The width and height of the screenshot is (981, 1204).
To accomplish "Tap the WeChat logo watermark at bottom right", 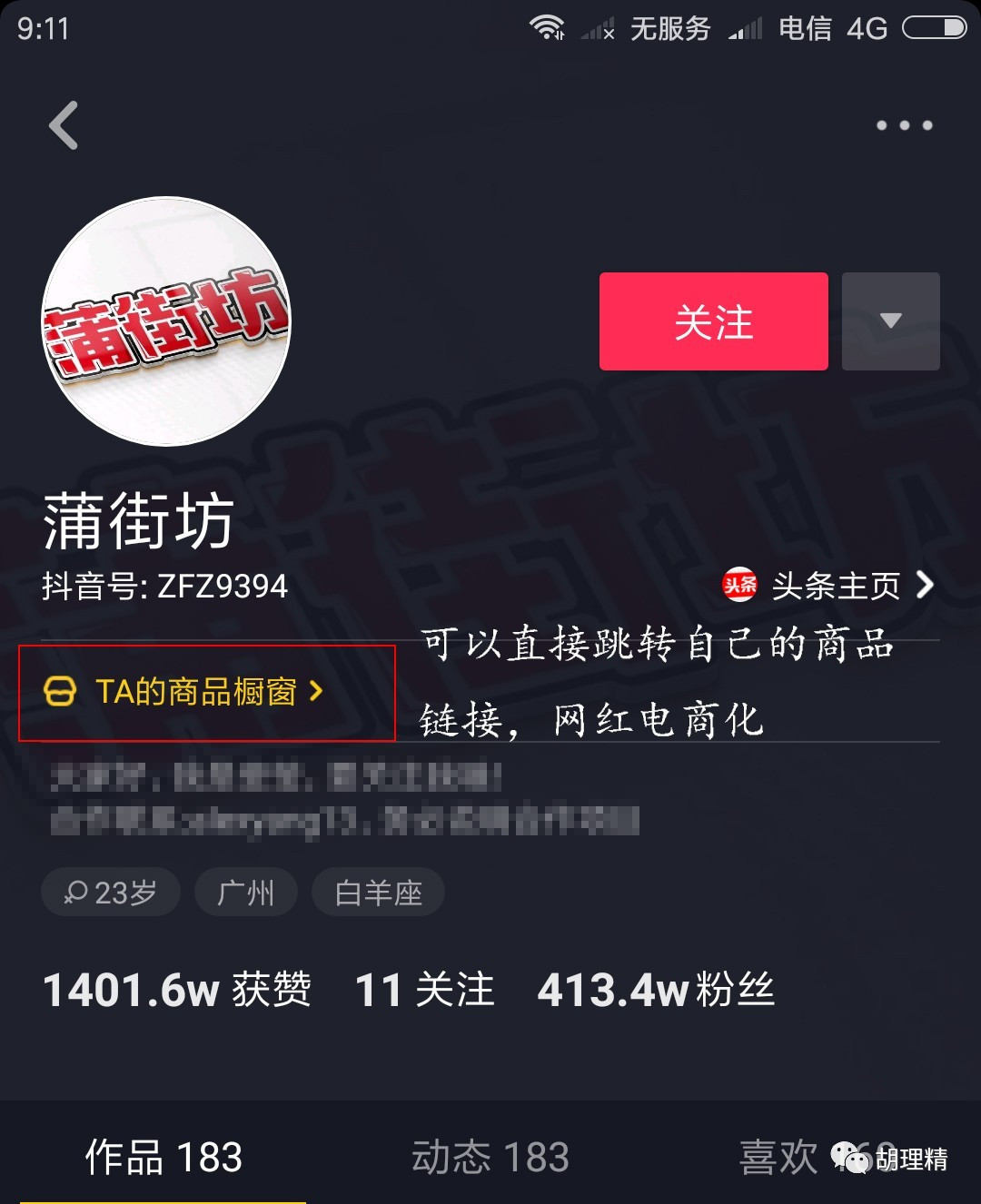I will tap(852, 1159).
